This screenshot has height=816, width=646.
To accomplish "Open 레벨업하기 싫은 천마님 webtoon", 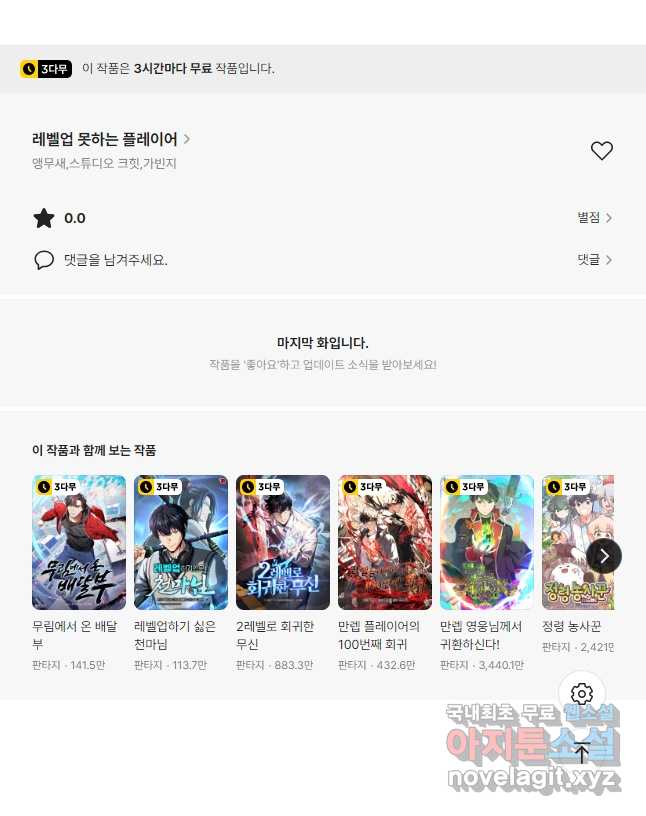I will [181, 542].
